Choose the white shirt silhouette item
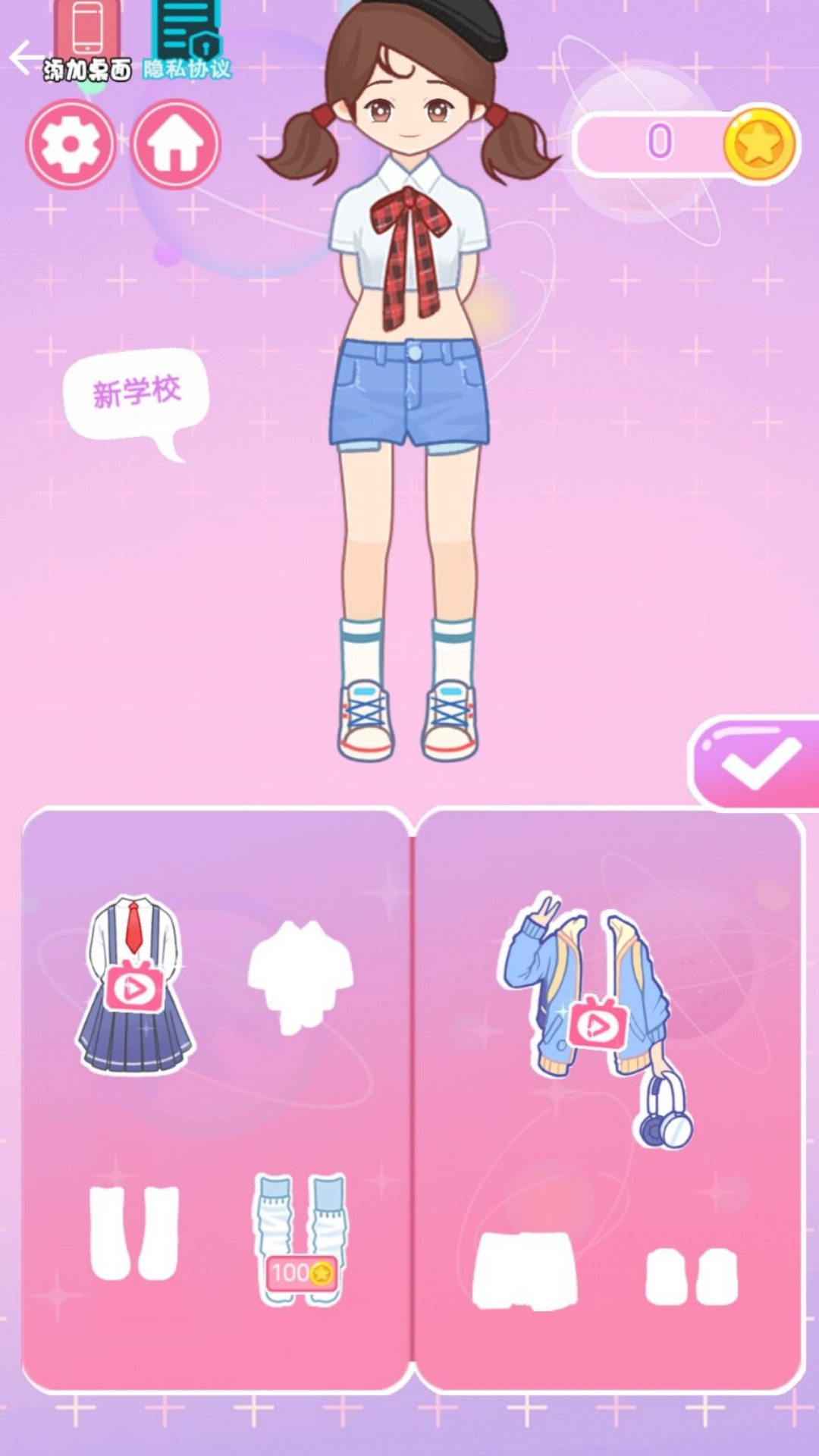Screen dimensions: 819x1456 tap(300, 976)
